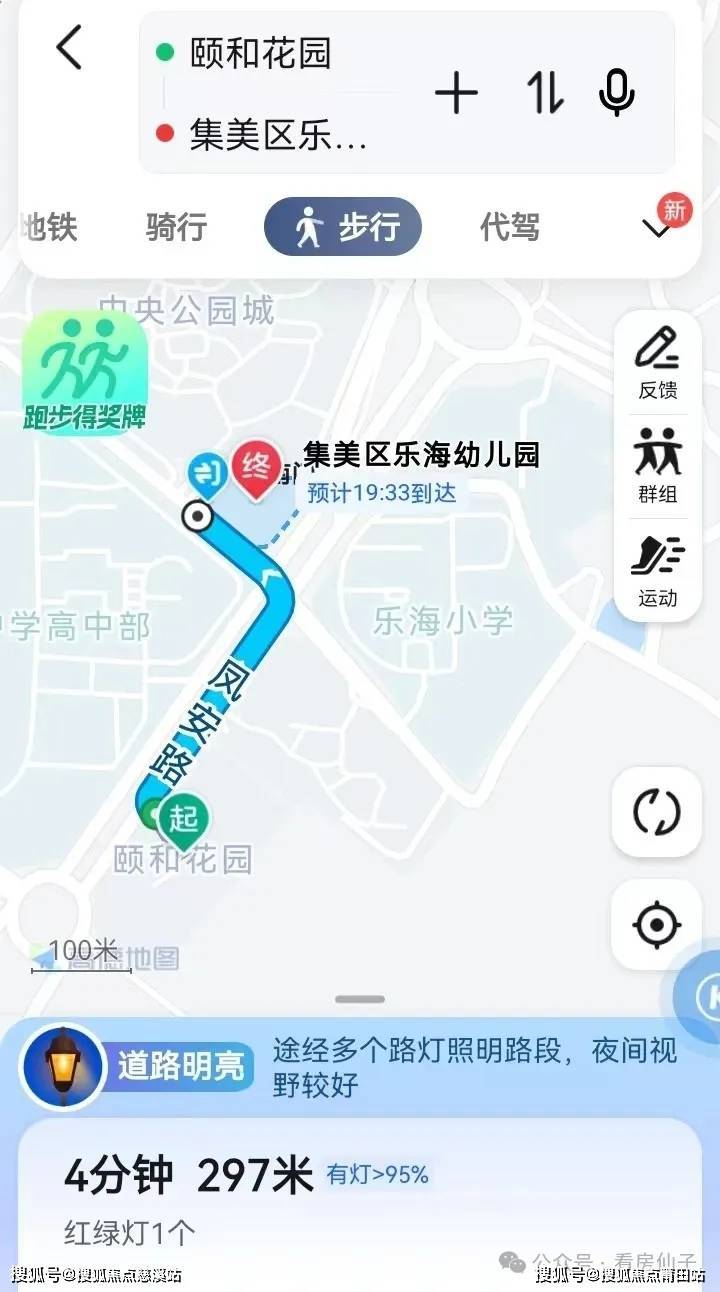Switch to the 地铁 tab
720x1292 pixels.
tap(48, 228)
